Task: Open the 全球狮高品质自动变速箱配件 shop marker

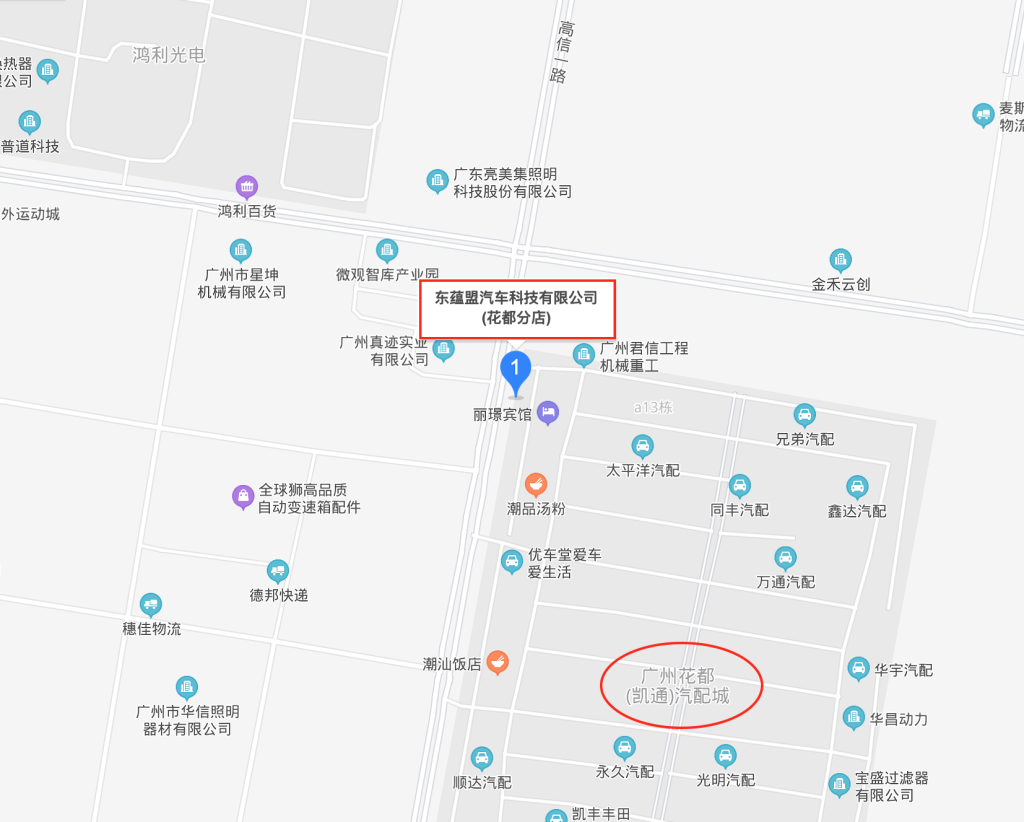Action: (x=243, y=495)
